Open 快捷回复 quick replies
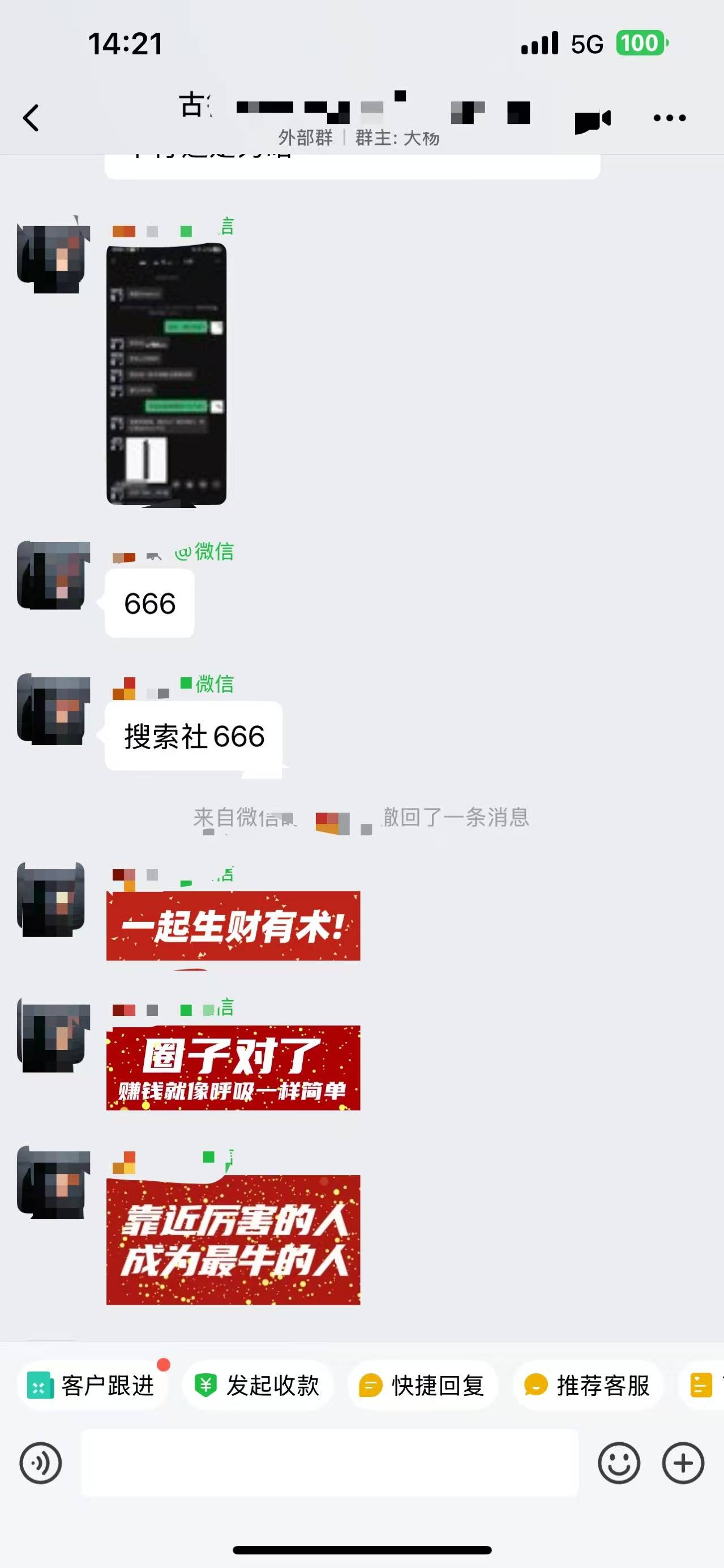Viewport: 724px width, 1568px height. click(x=423, y=1386)
